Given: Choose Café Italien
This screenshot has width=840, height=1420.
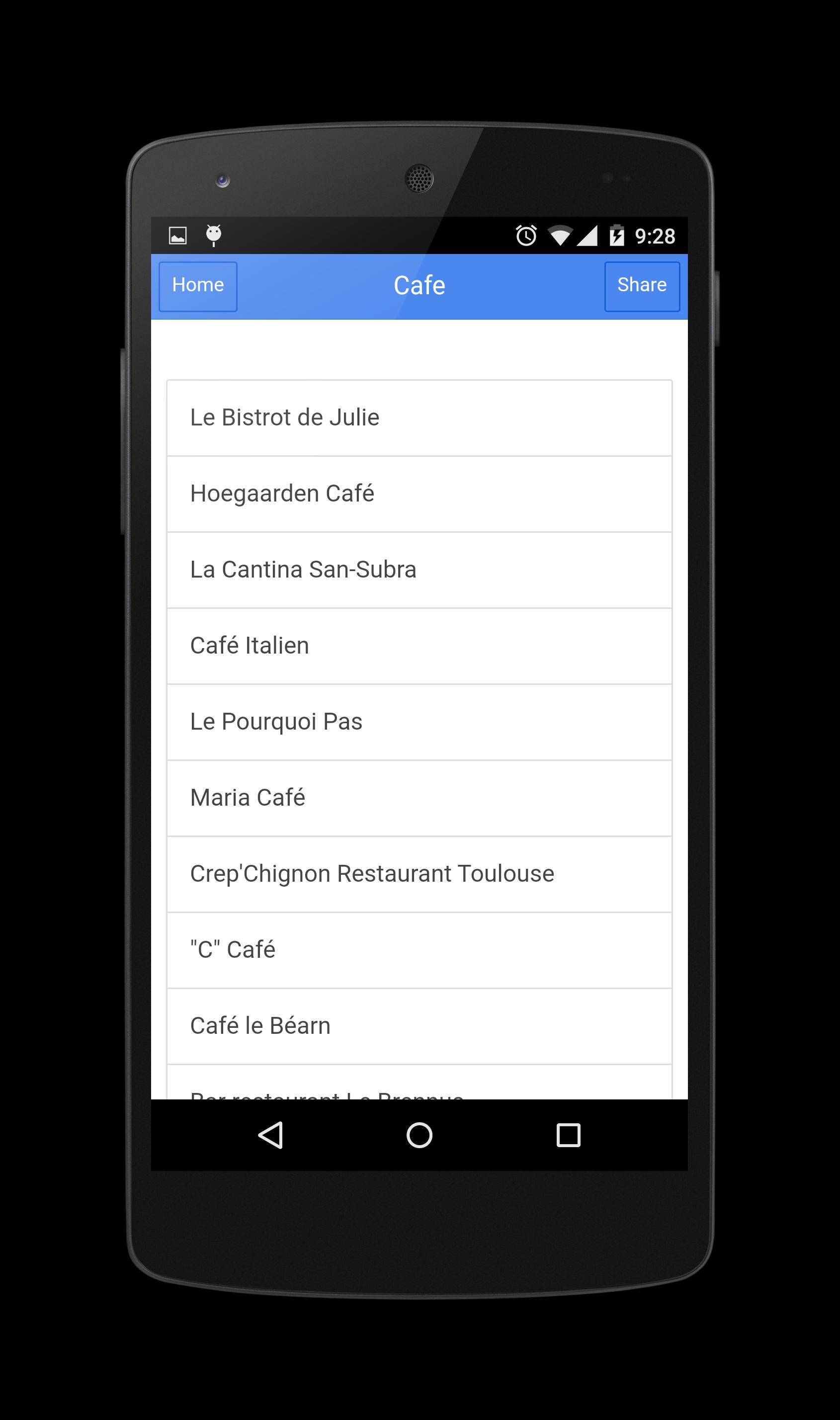Looking at the screenshot, I should coord(419,646).
